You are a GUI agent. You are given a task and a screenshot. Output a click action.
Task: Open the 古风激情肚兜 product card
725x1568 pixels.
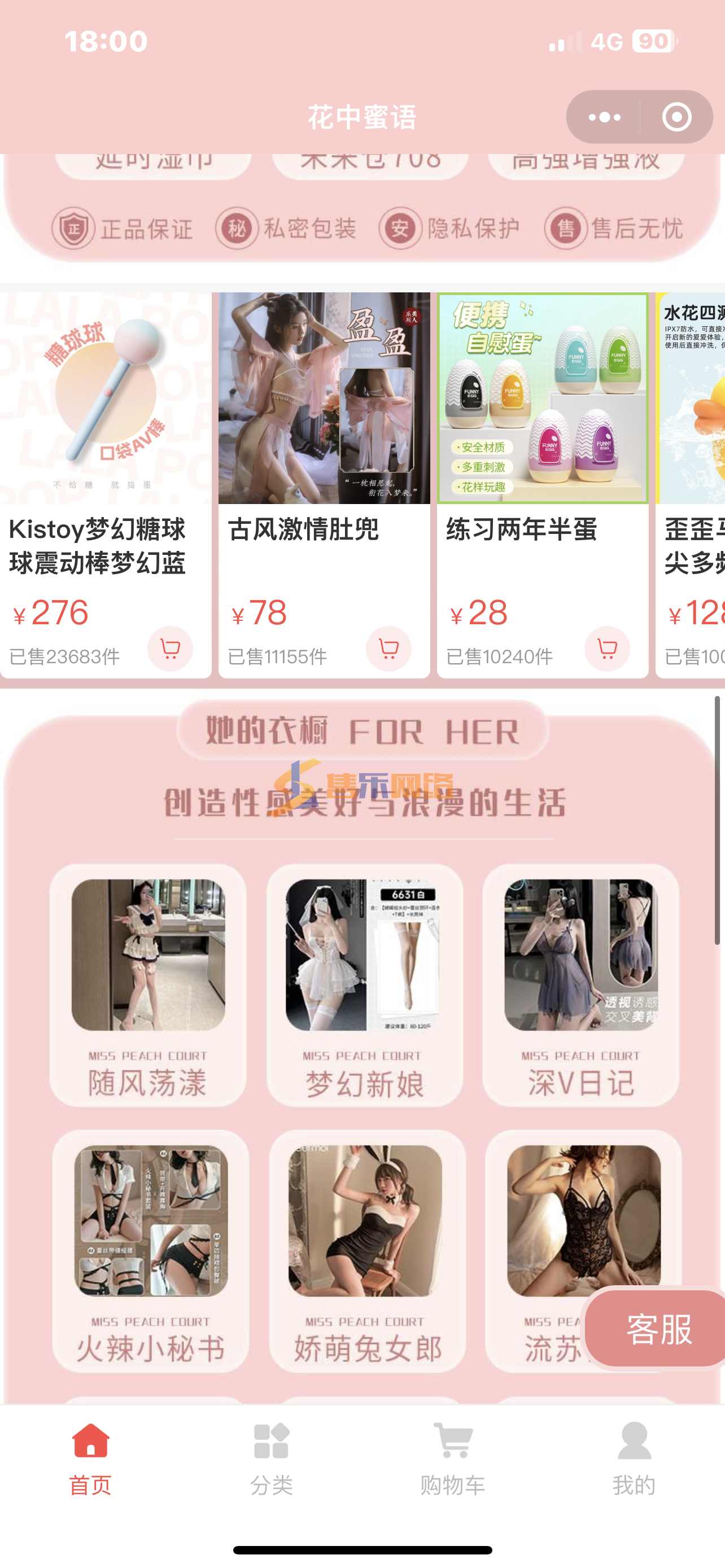click(324, 484)
